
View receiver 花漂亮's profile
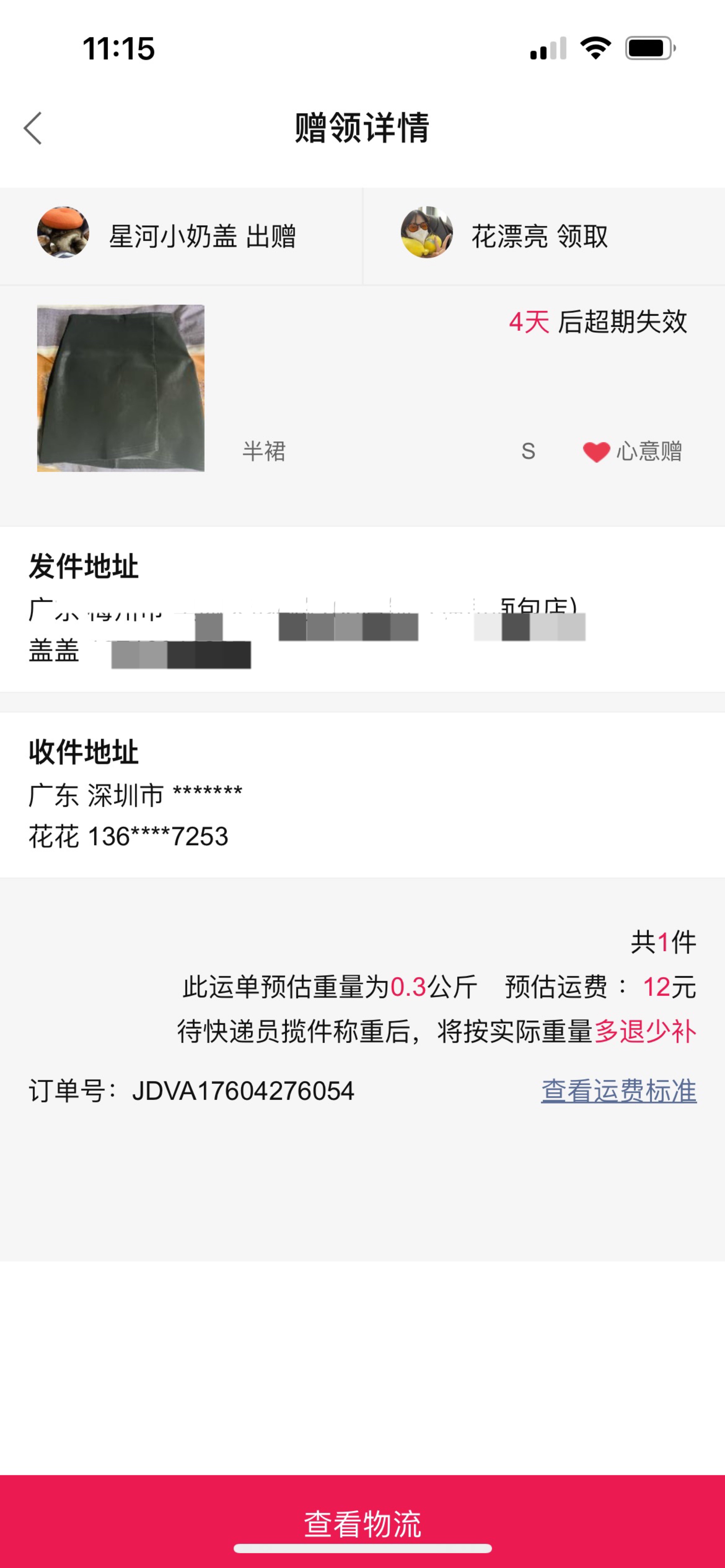(427, 232)
